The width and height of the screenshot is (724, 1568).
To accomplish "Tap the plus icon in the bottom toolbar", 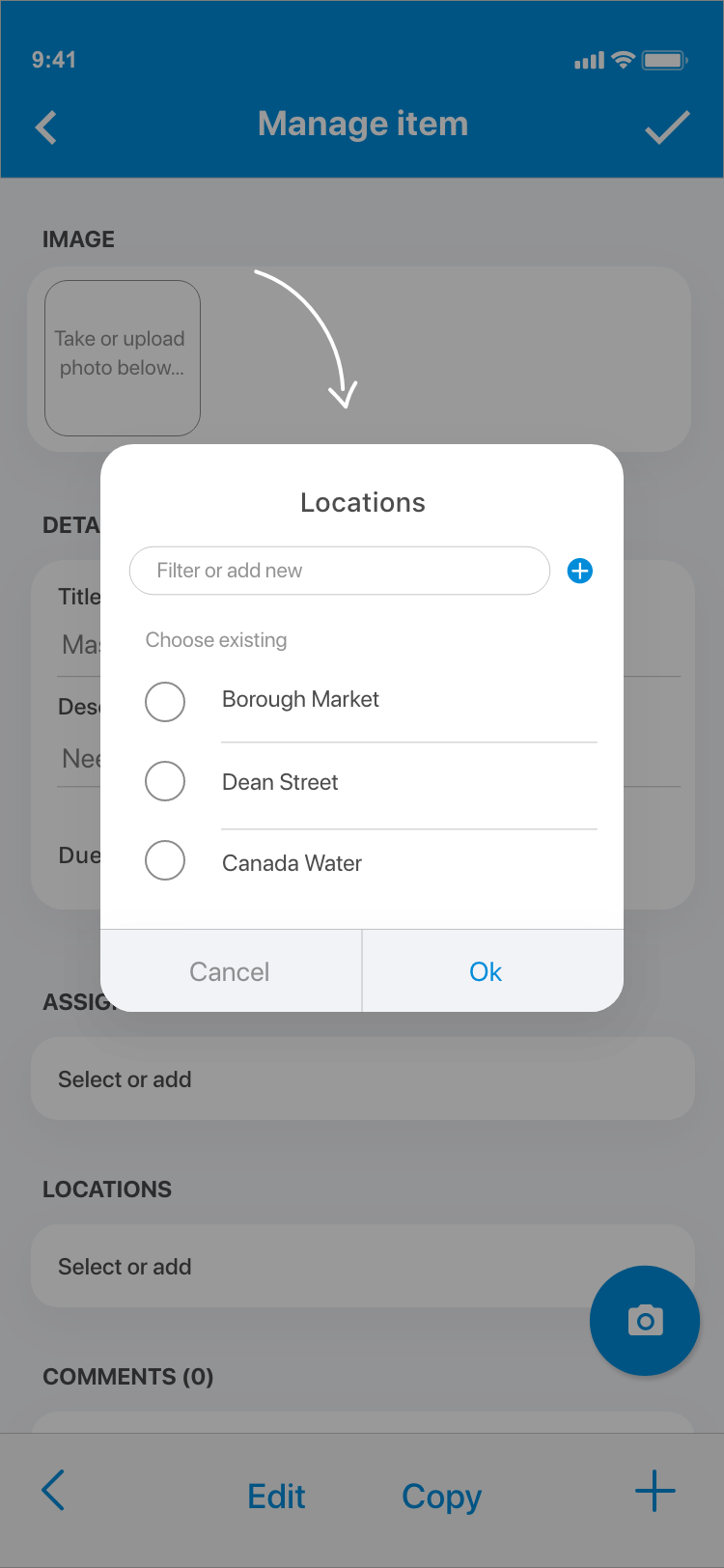I will (655, 1491).
